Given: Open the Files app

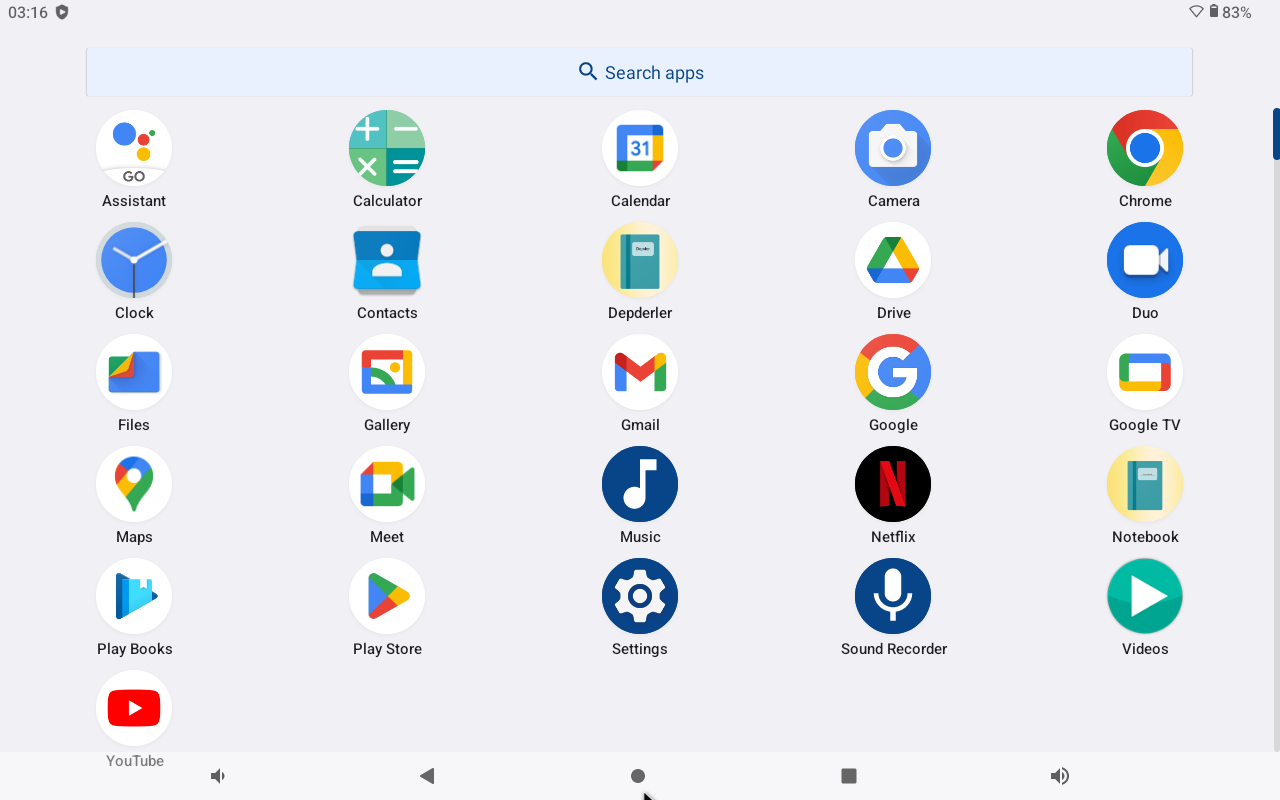Looking at the screenshot, I should coord(134,373).
